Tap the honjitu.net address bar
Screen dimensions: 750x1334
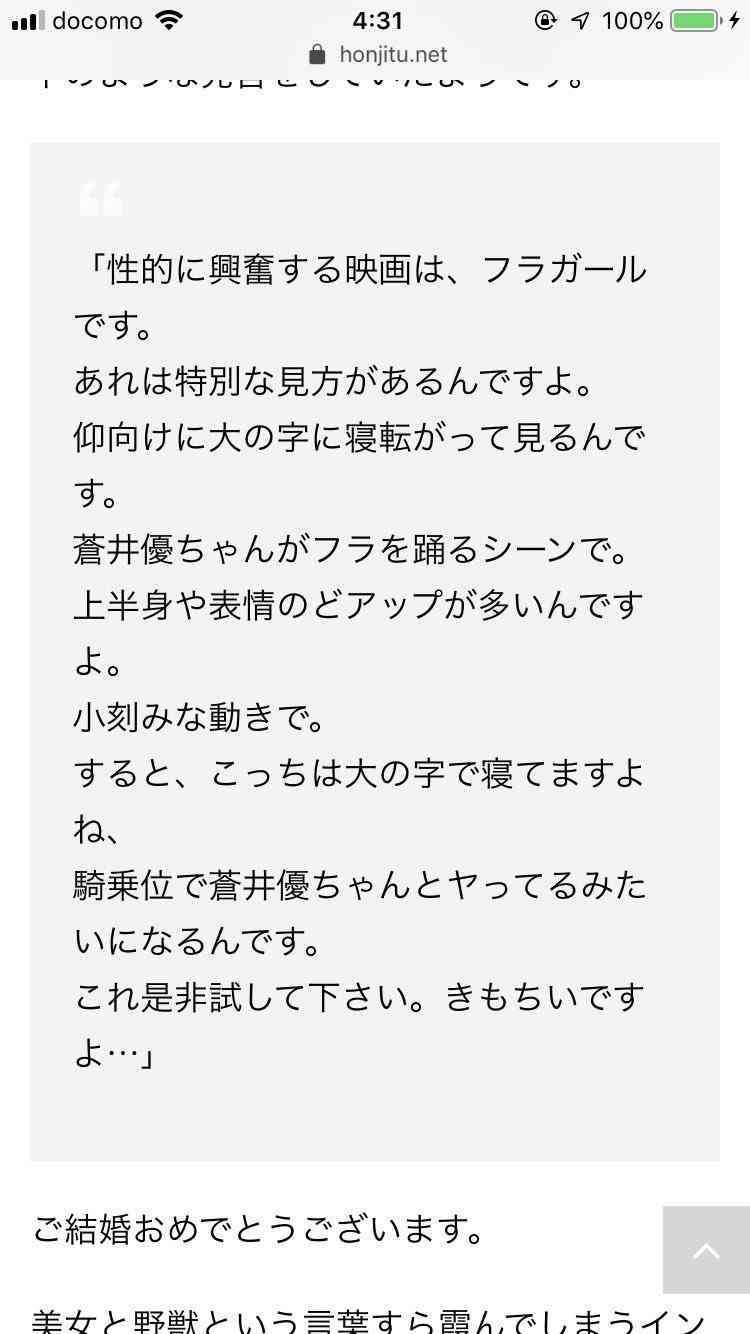click(377, 55)
